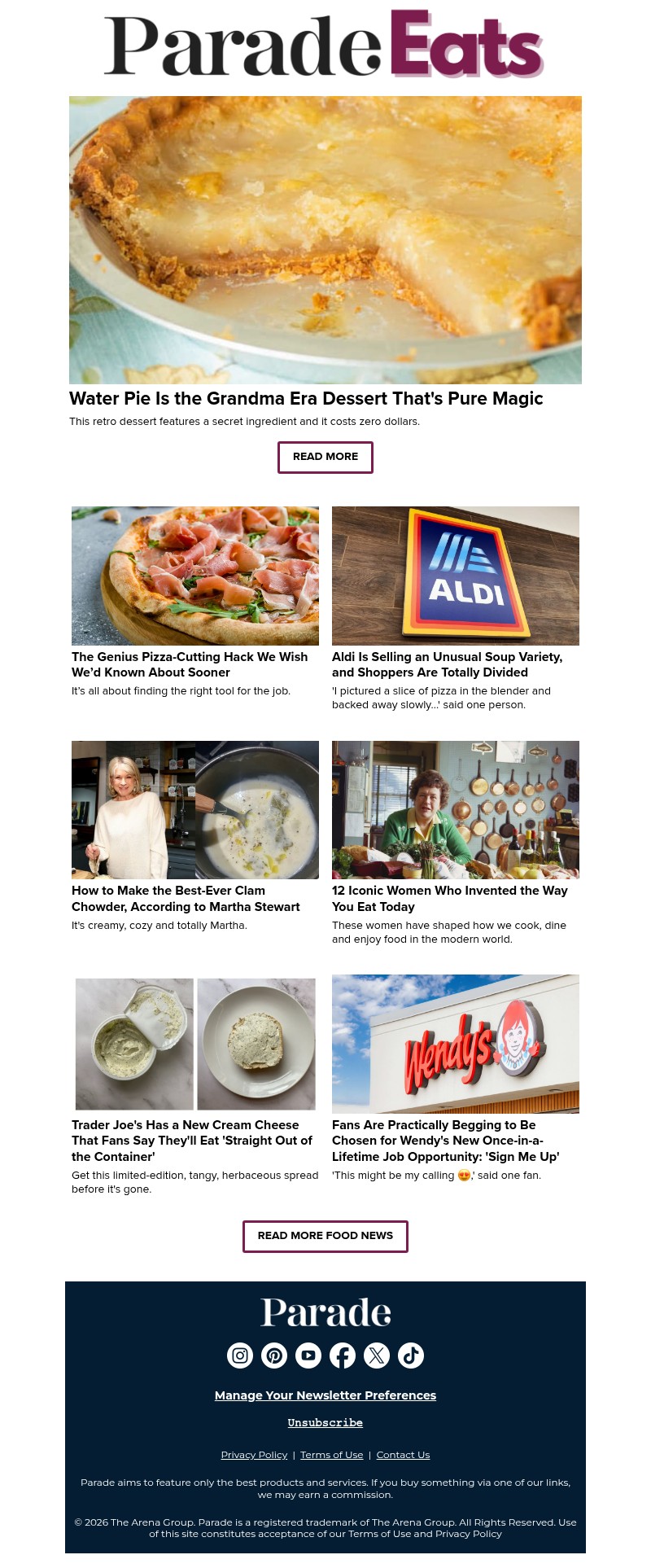View the Wendy's job opportunity article
The height and width of the screenshot is (1568, 651).
click(x=445, y=1141)
